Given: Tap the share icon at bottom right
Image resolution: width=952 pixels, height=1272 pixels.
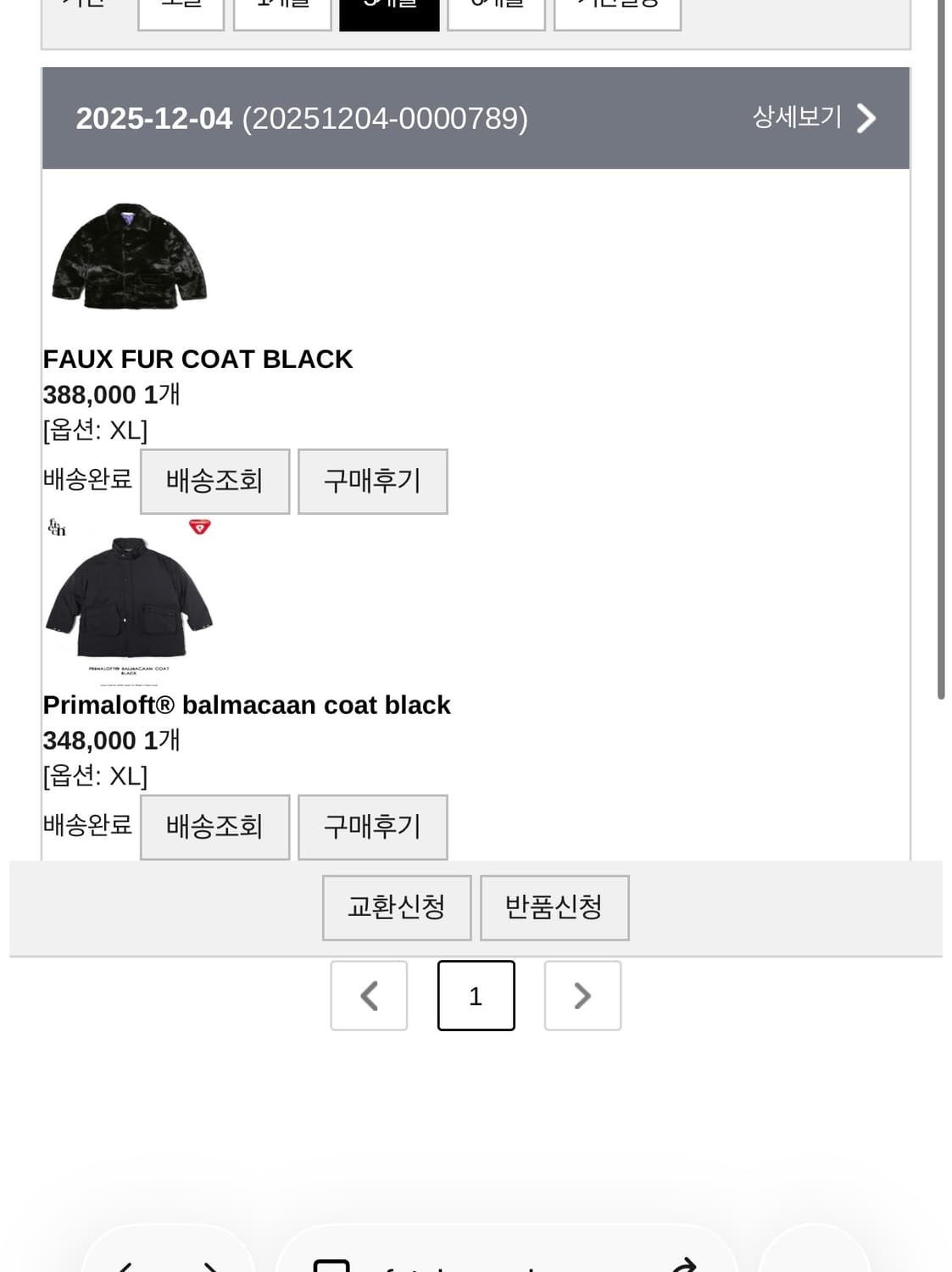Looking at the screenshot, I should coord(685,1265).
